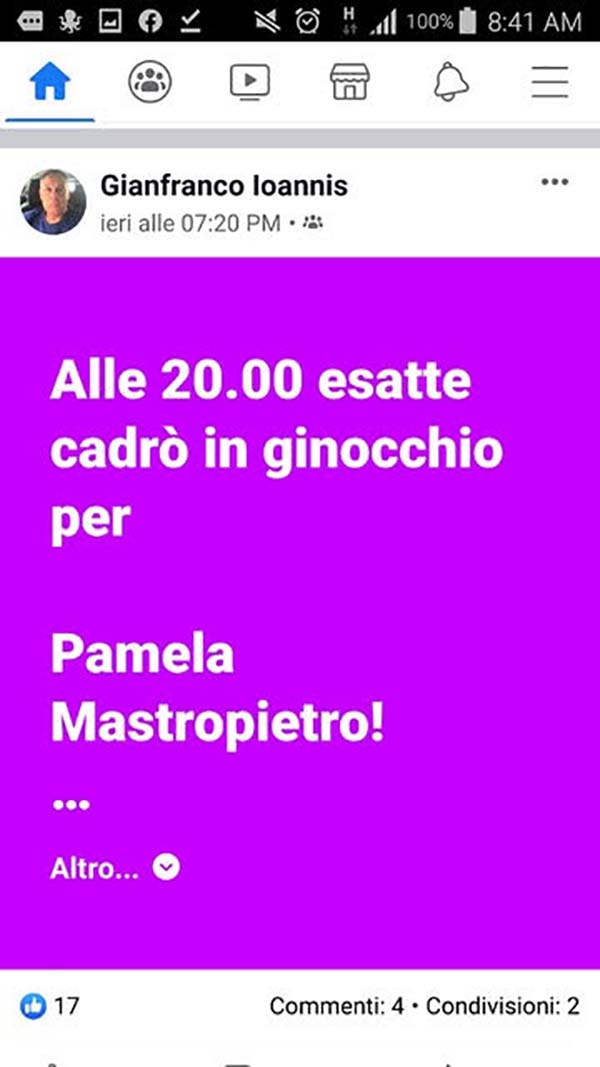Screen dimensions: 600x1067
Task: Open the notifications bell
Action: [x=451, y=82]
